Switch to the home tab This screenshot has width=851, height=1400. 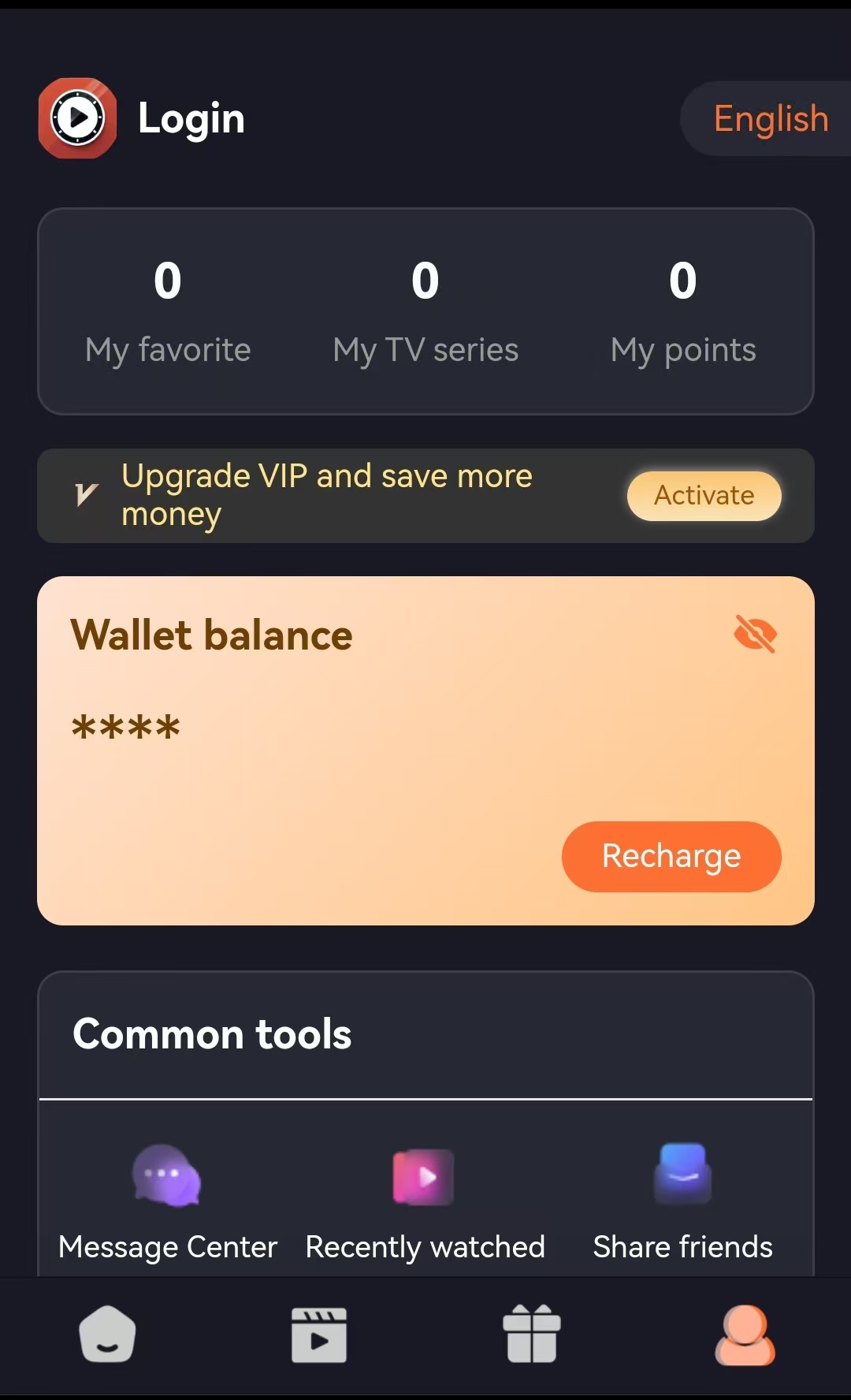coord(107,1335)
